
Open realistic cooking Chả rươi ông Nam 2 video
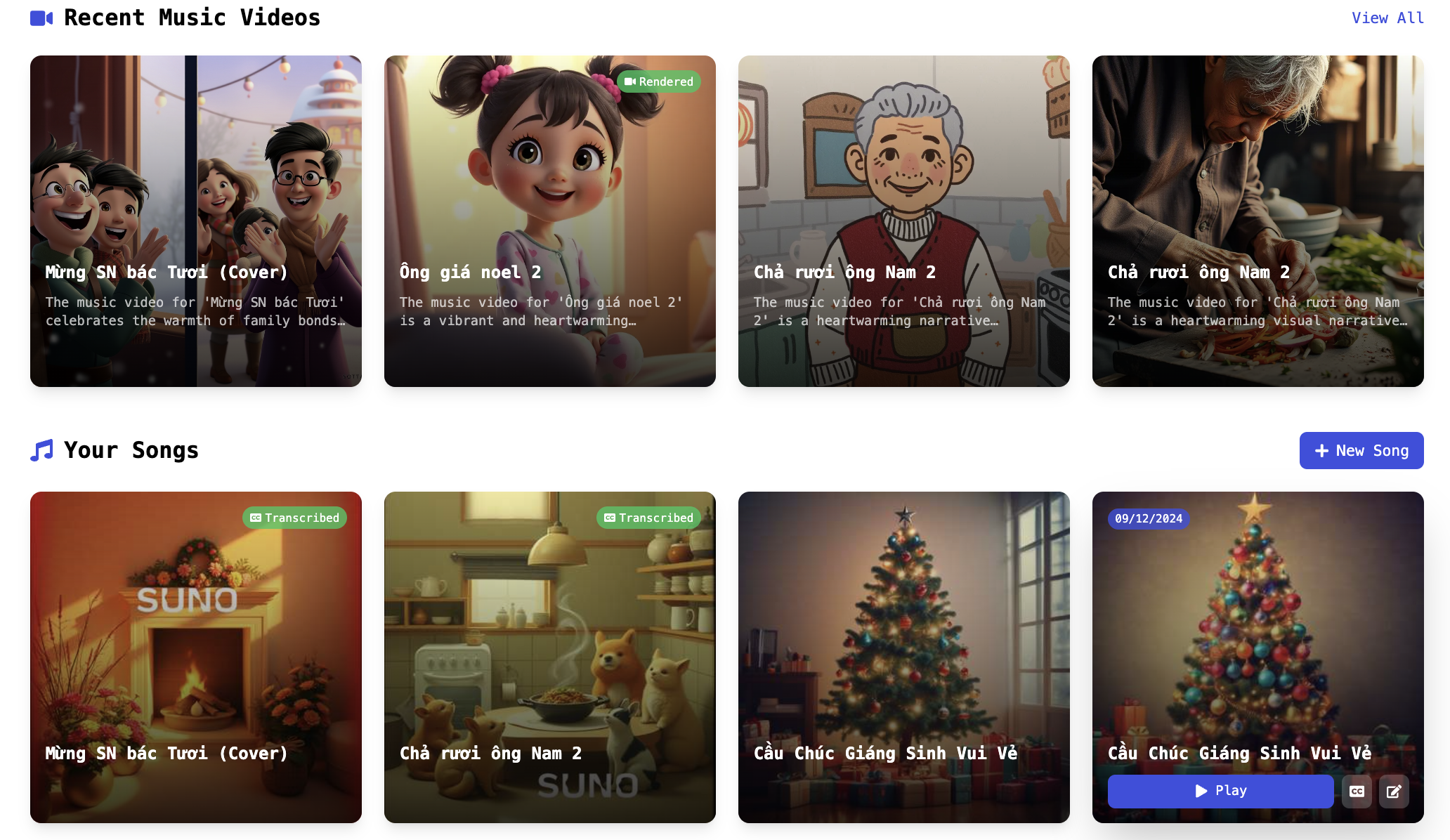(1258, 221)
